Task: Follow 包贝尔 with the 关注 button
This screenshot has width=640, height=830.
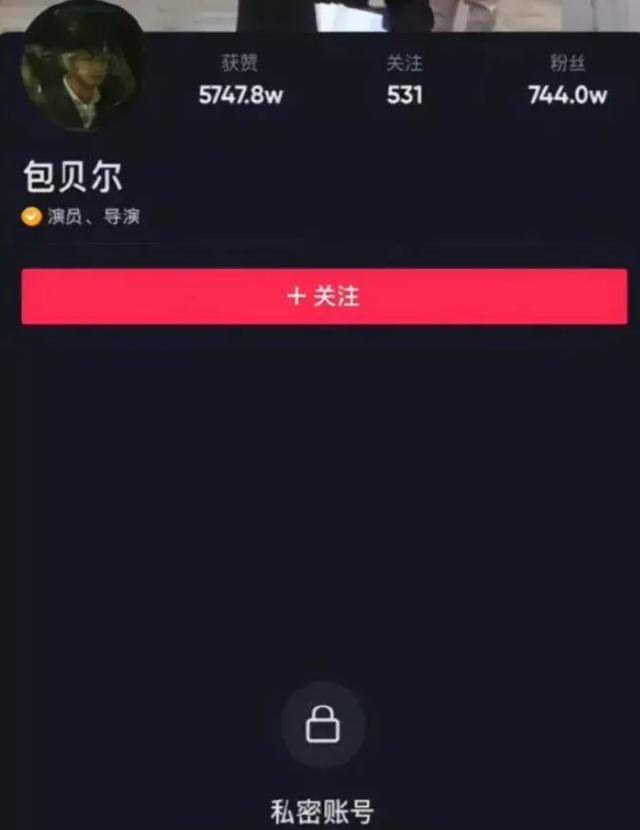Action: [x=323, y=297]
